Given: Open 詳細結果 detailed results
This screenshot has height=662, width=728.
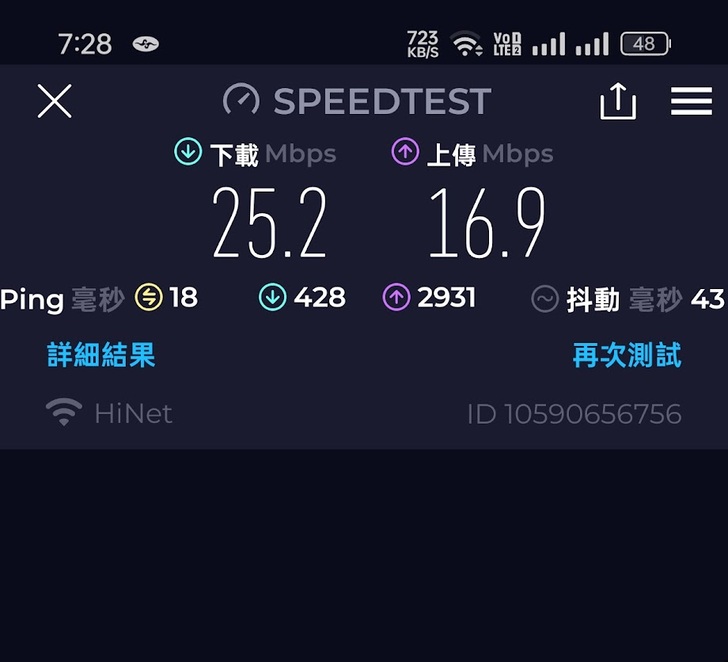Looking at the screenshot, I should pyautogui.click(x=101, y=354).
